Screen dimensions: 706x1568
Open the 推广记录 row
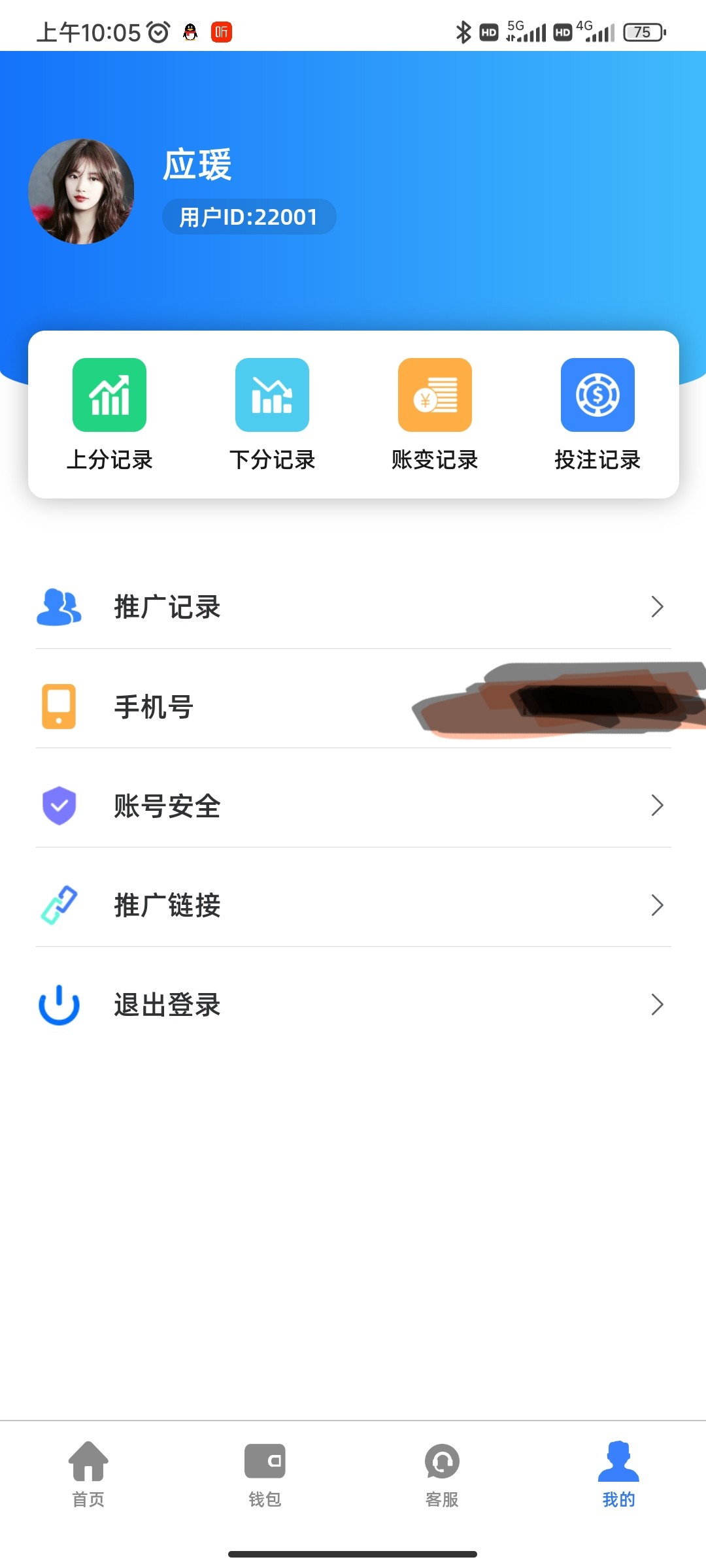coord(353,607)
